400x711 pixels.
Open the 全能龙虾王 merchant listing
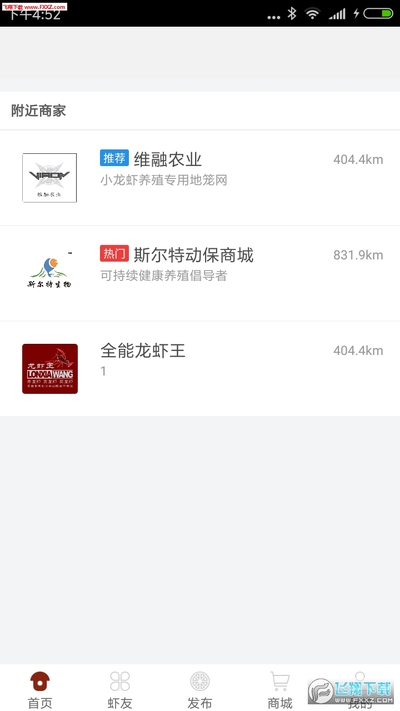pos(200,369)
